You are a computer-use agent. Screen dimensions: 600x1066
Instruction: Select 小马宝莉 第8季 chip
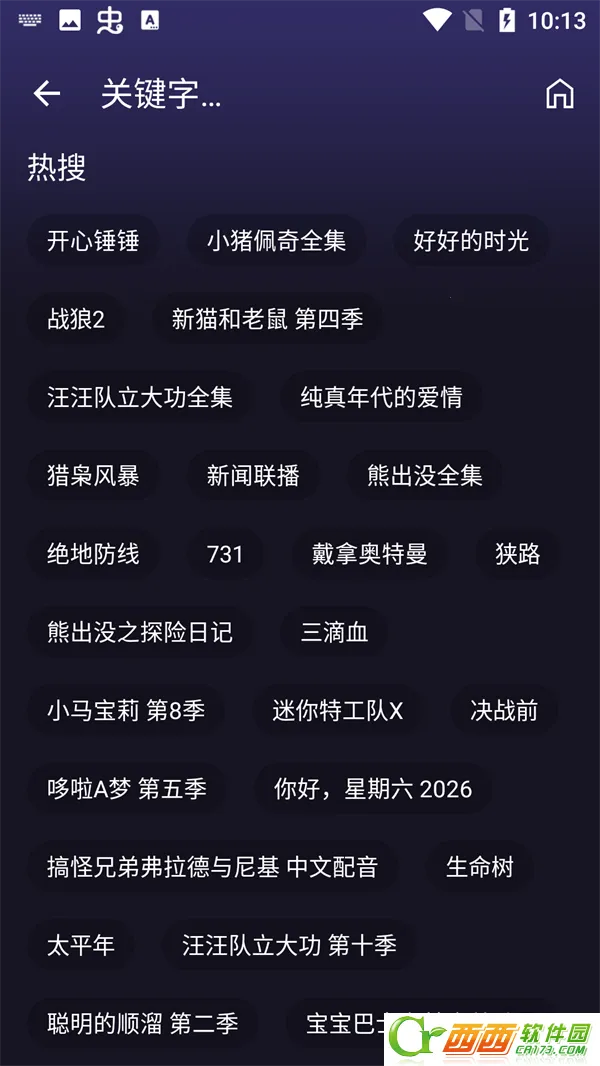coord(126,710)
